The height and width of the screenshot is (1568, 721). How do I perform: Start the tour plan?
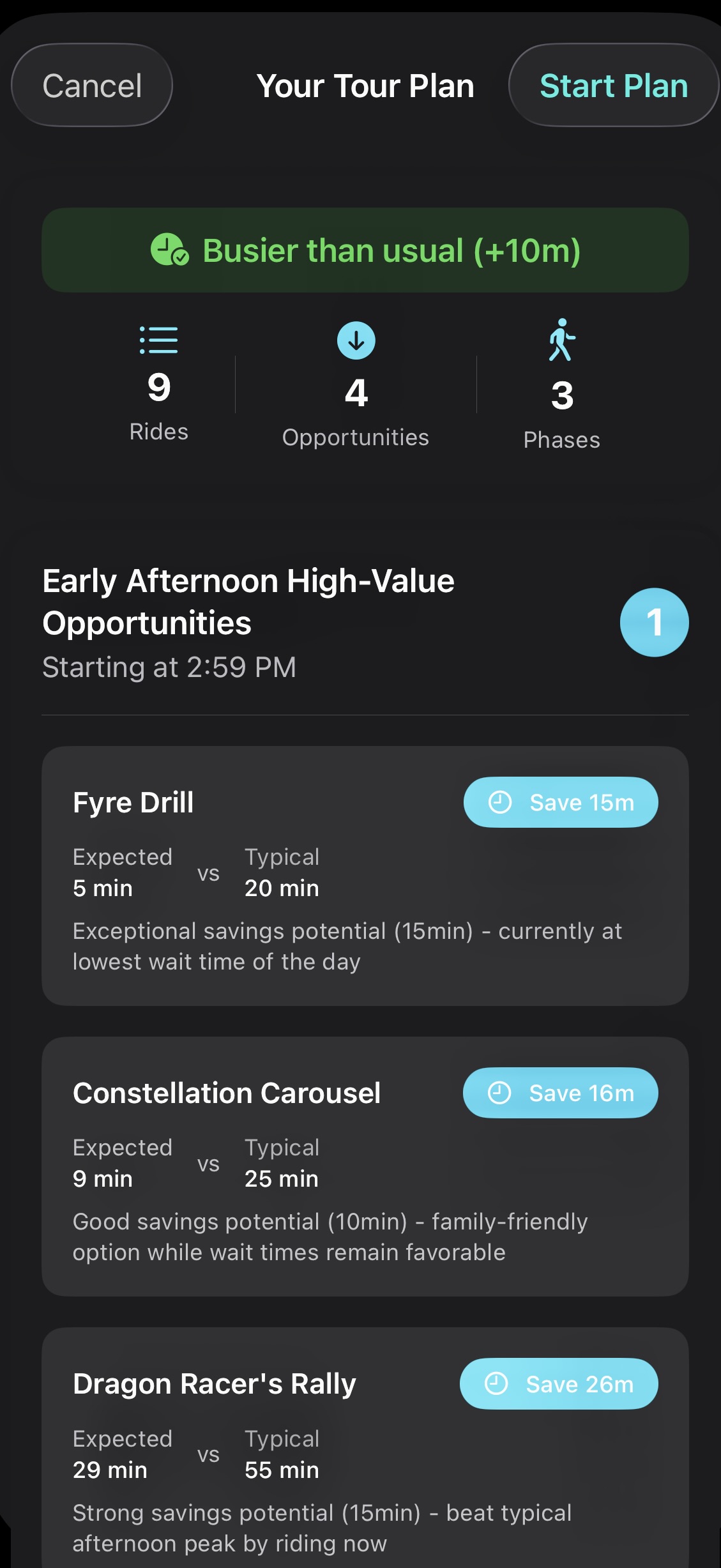coord(613,86)
